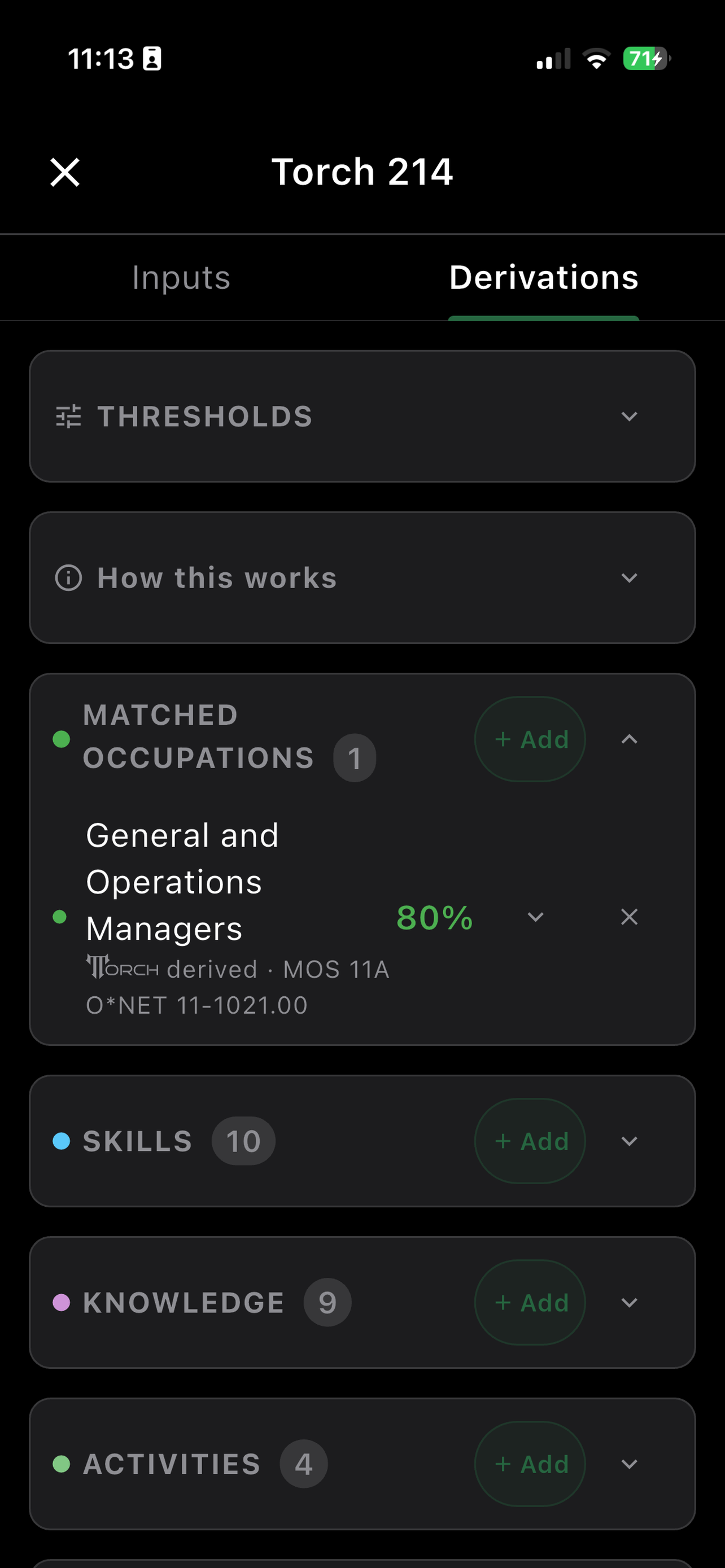Image resolution: width=725 pixels, height=1568 pixels.
Task: Click the green dot beside Matched Occupations
Action: tap(60, 738)
